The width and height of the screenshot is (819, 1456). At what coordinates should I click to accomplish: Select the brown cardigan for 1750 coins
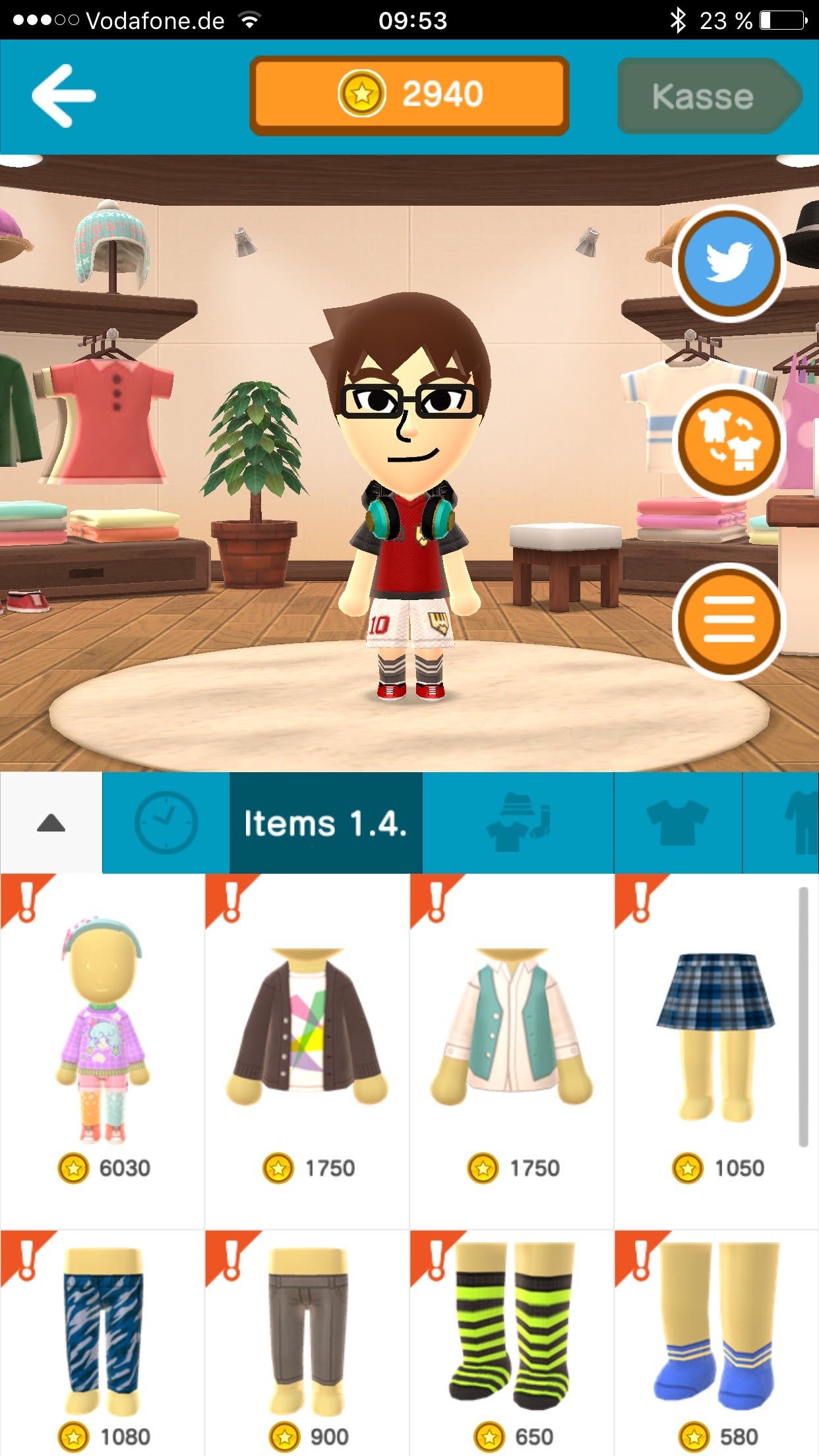tap(307, 1051)
